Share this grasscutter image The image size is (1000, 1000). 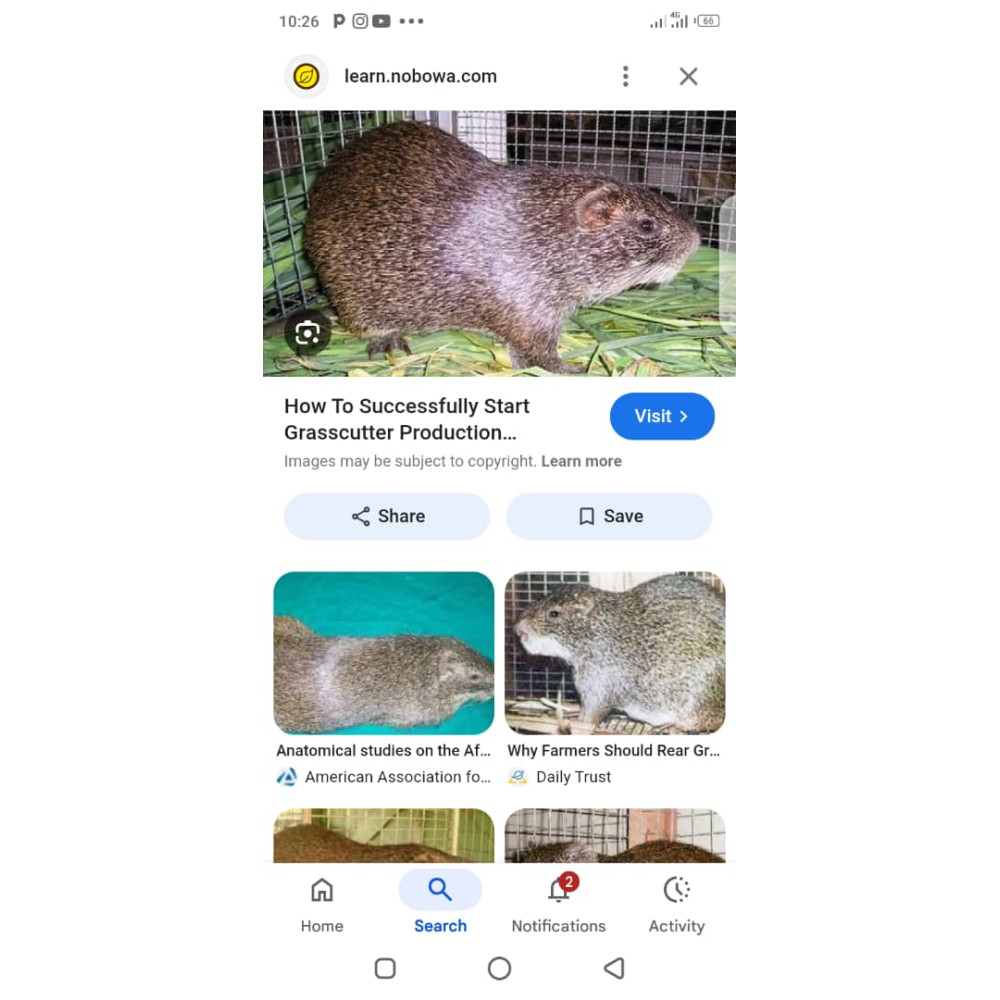tap(387, 516)
